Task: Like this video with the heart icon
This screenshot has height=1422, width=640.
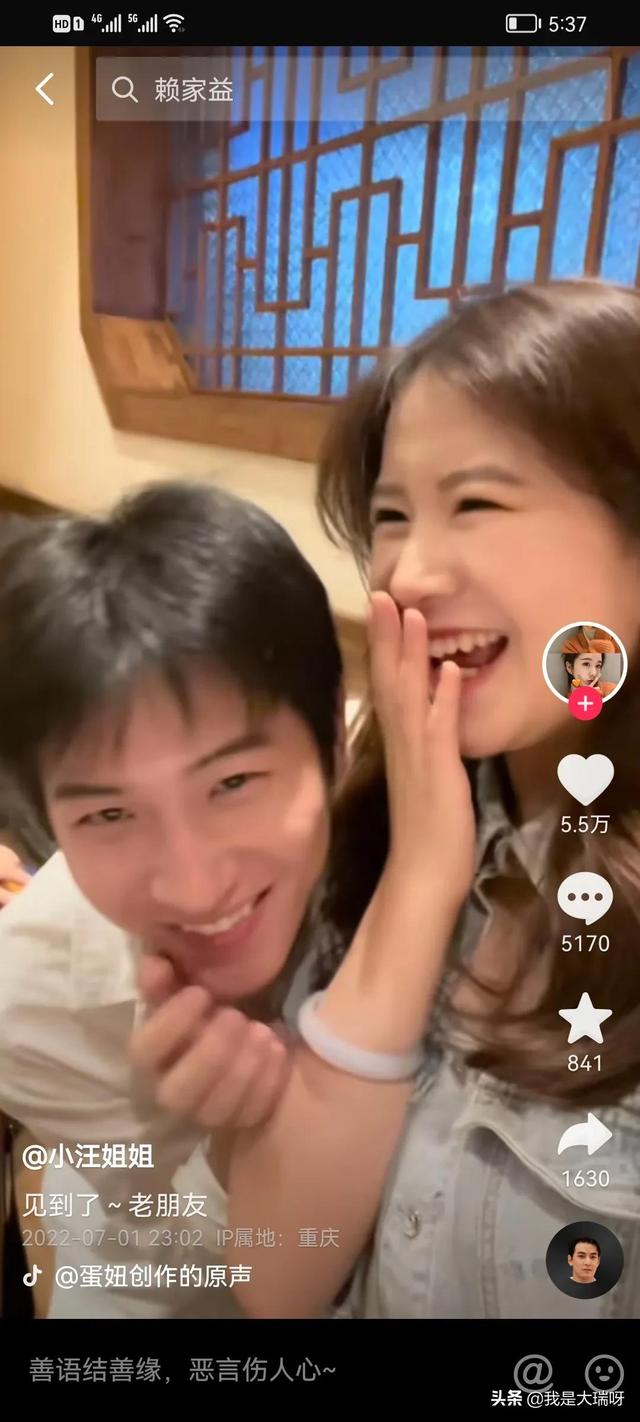Action: tap(585, 779)
